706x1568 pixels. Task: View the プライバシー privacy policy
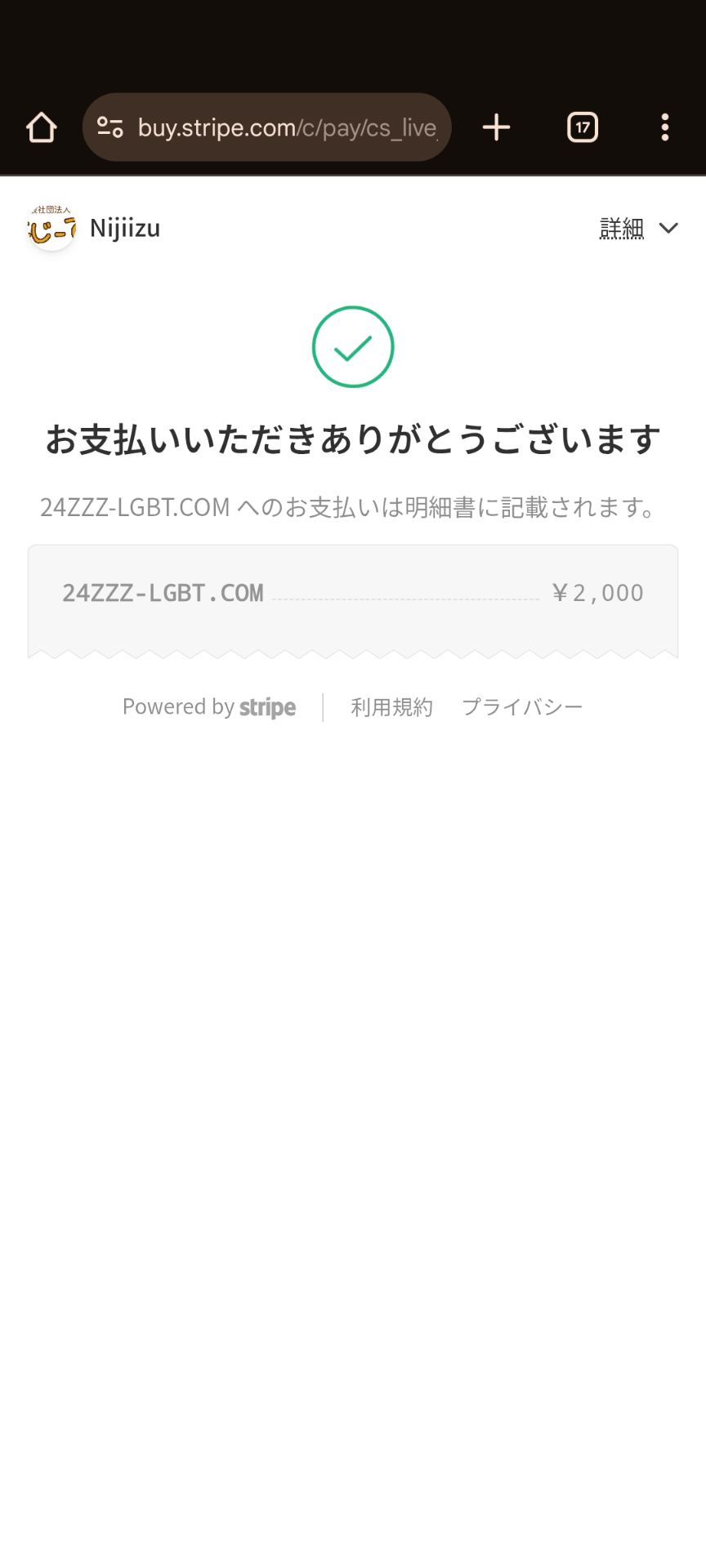pos(522,707)
